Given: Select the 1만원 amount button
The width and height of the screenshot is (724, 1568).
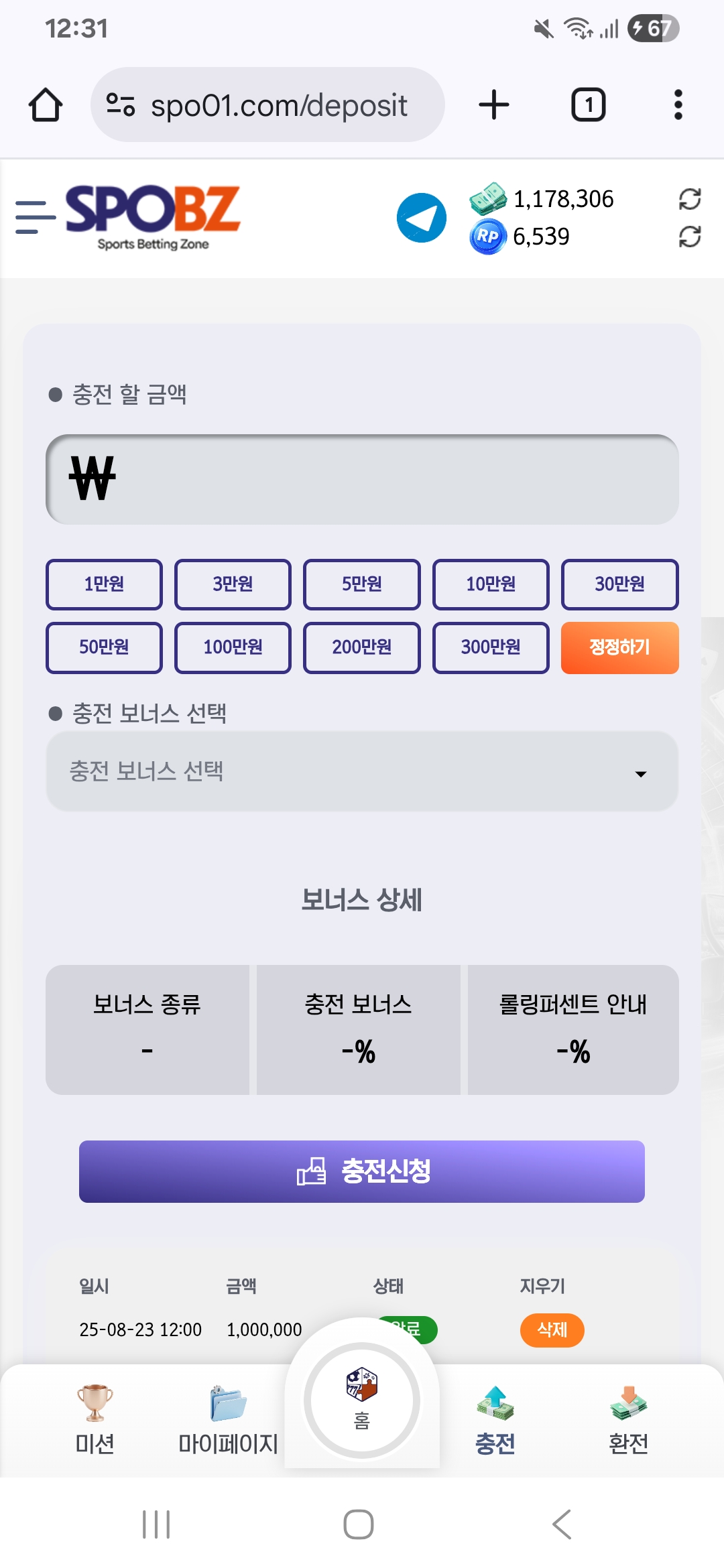Looking at the screenshot, I should [104, 584].
